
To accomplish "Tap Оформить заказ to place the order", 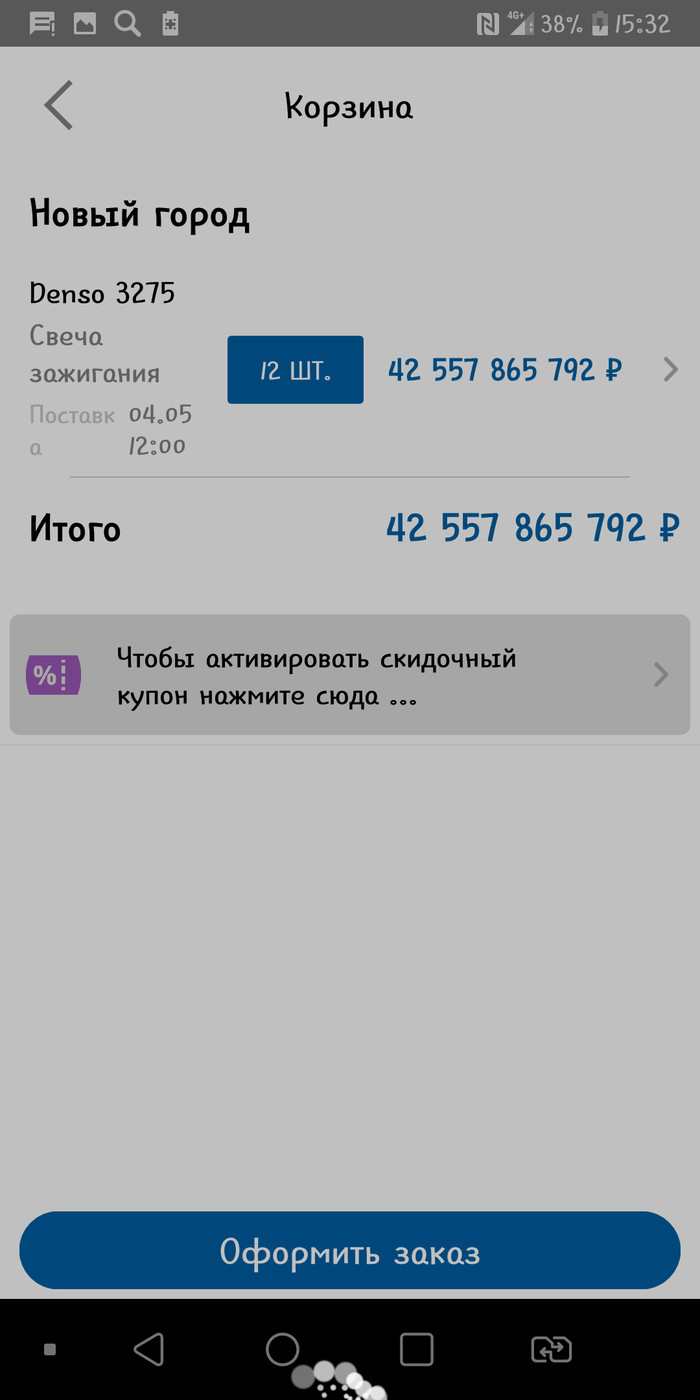I will [350, 1251].
